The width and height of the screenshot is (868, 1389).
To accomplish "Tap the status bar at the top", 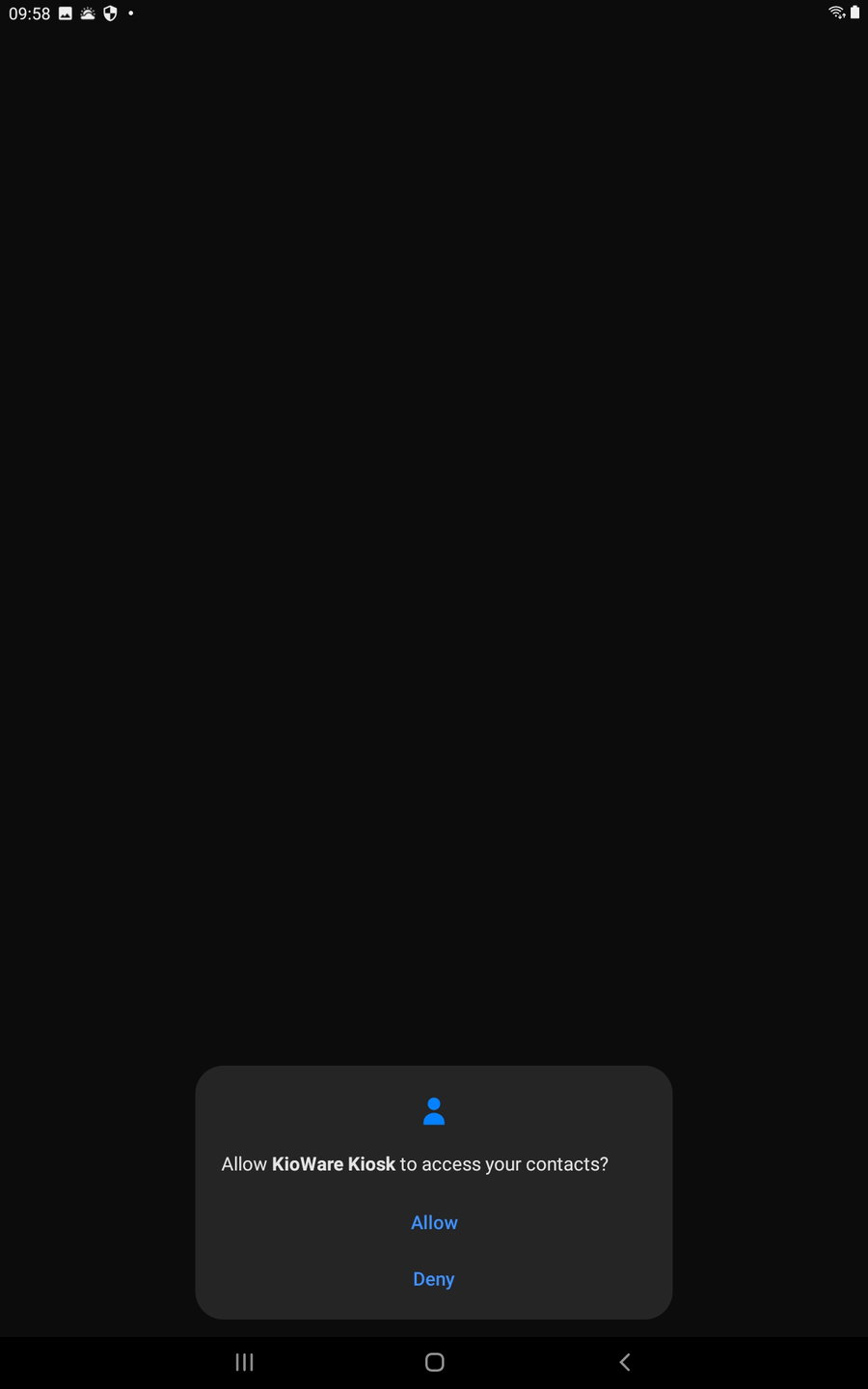I will tap(434, 14).
